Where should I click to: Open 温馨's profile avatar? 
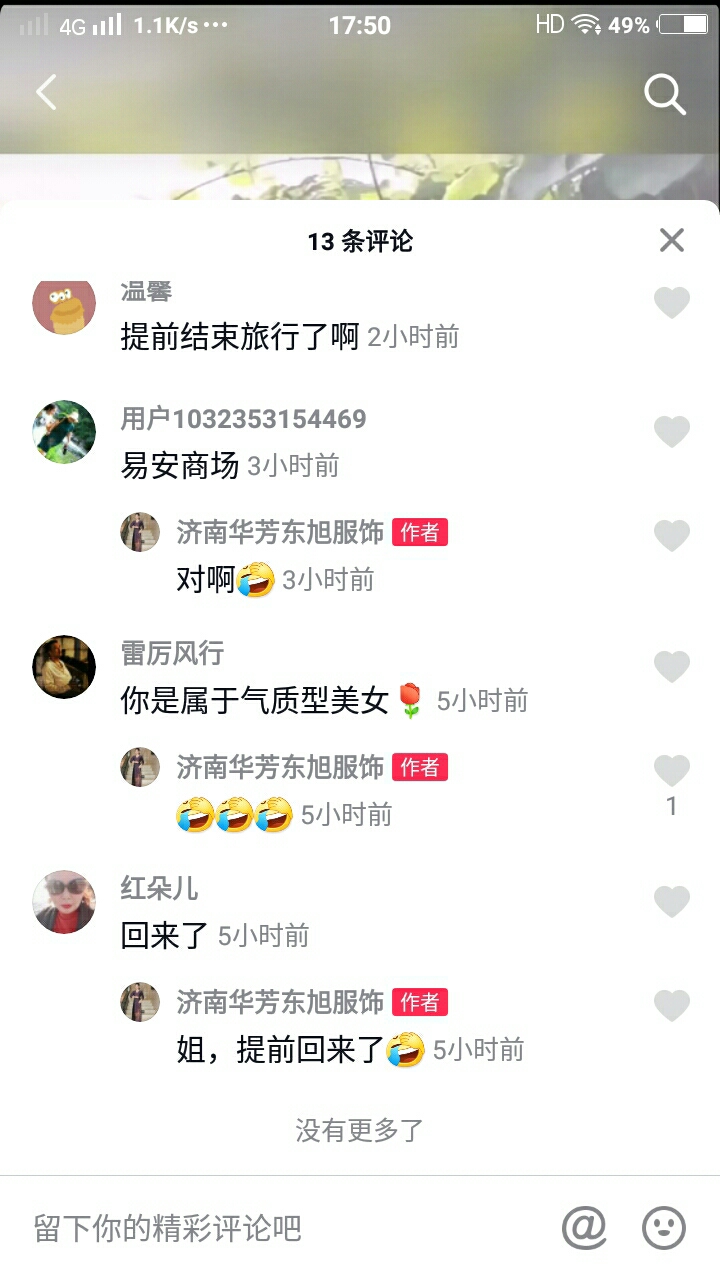(64, 303)
